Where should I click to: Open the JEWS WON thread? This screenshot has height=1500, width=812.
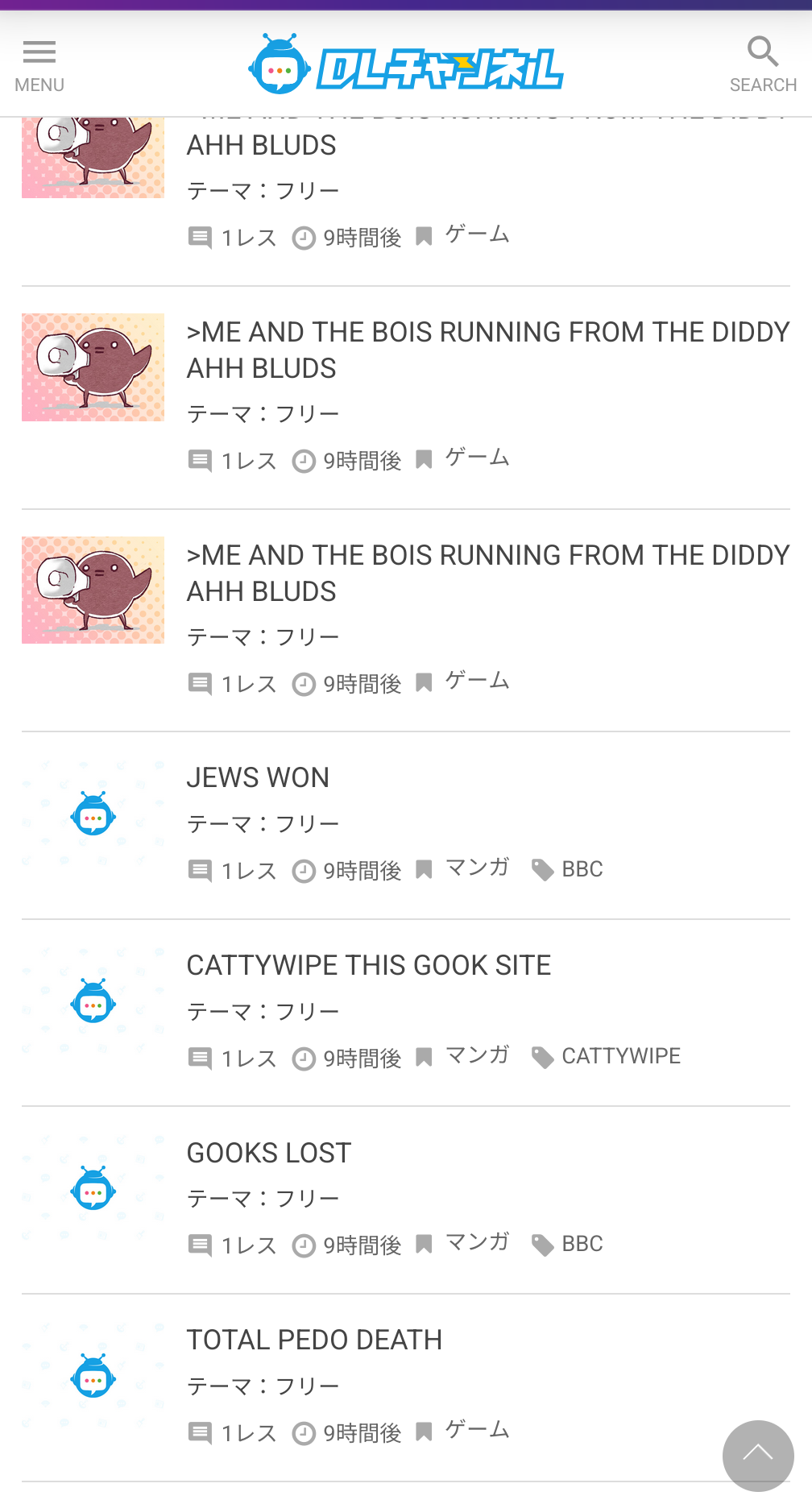(258, 777)
